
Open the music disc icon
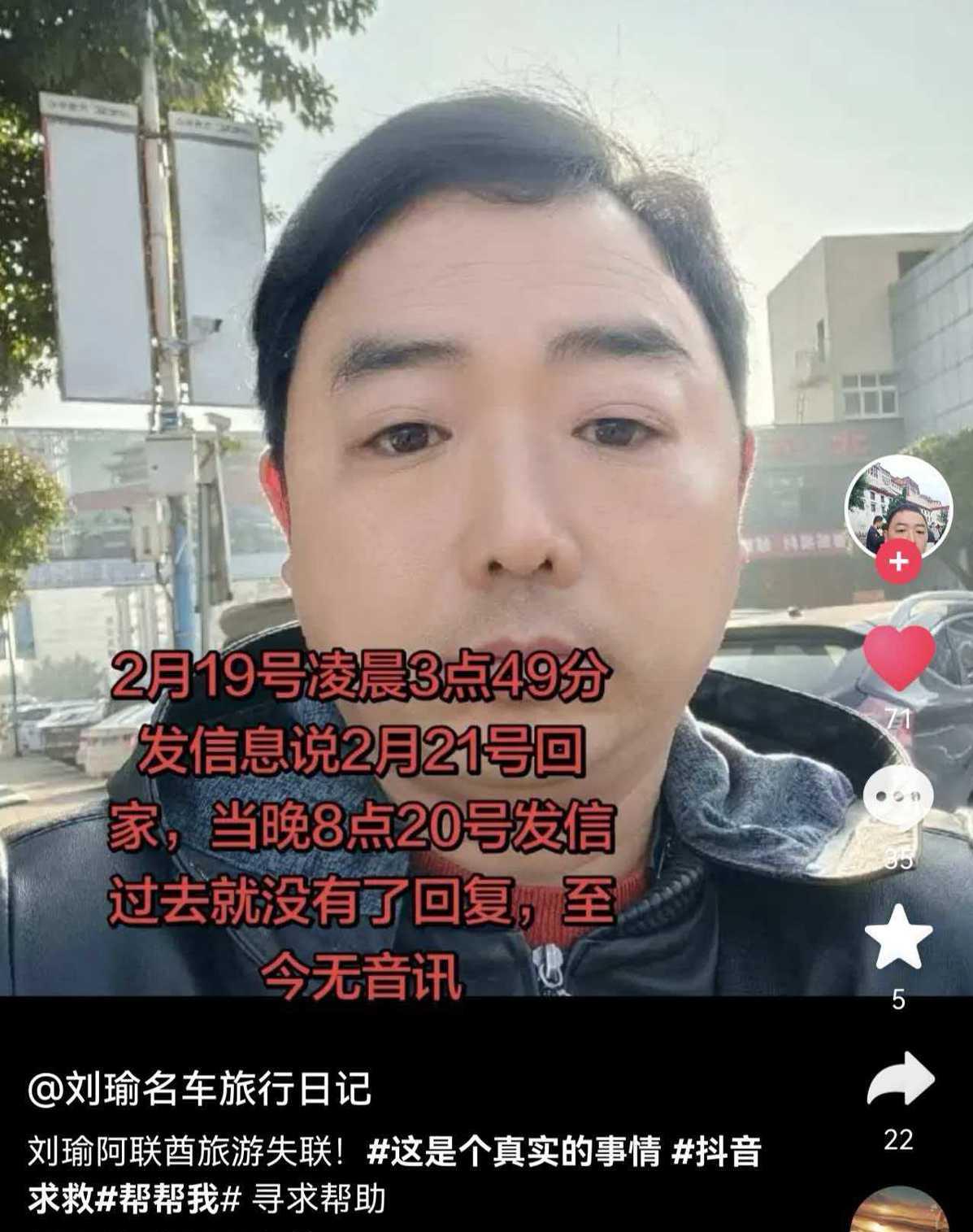tap(899, 1213)
